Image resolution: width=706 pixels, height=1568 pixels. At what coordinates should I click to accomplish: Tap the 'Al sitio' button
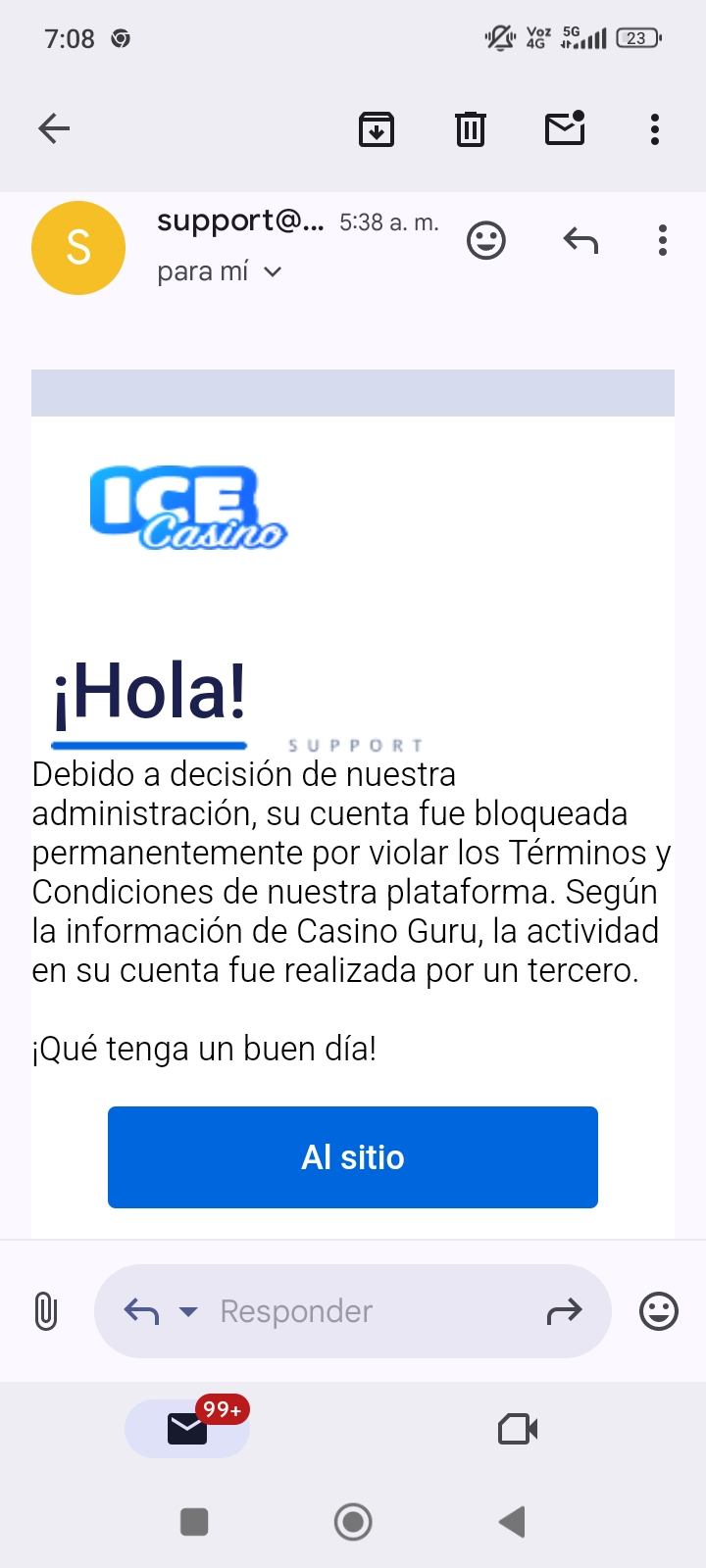[353, 1157]
